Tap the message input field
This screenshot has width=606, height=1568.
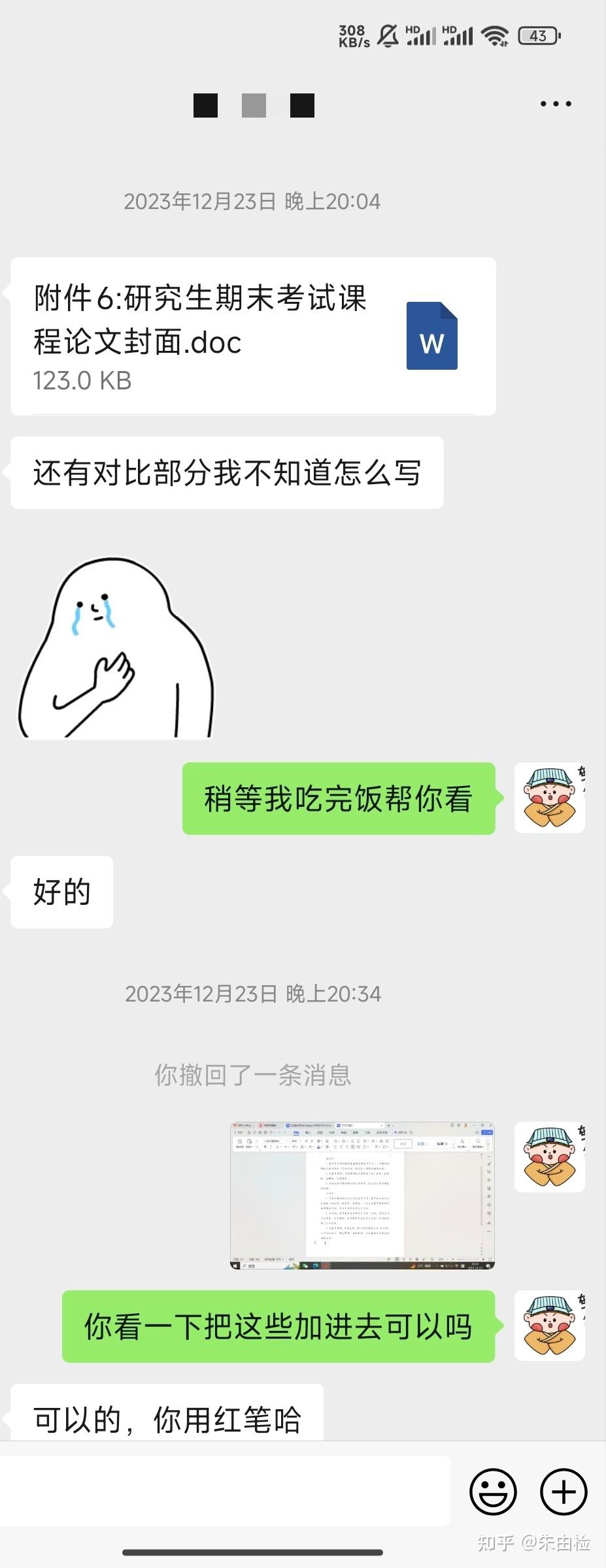[x=225, y=1490]
